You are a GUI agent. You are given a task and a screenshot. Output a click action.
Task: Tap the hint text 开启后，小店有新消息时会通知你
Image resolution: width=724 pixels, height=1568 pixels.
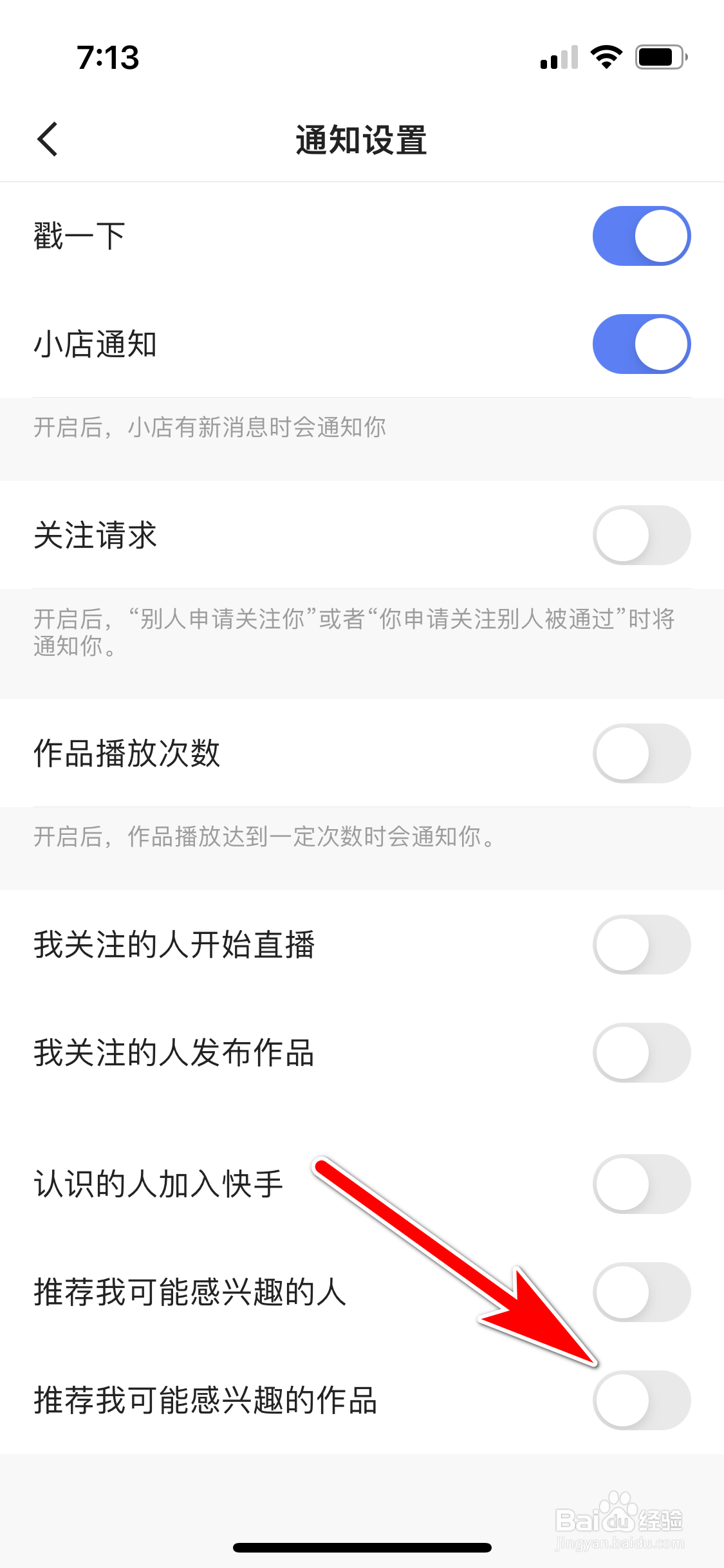(209, 427)
